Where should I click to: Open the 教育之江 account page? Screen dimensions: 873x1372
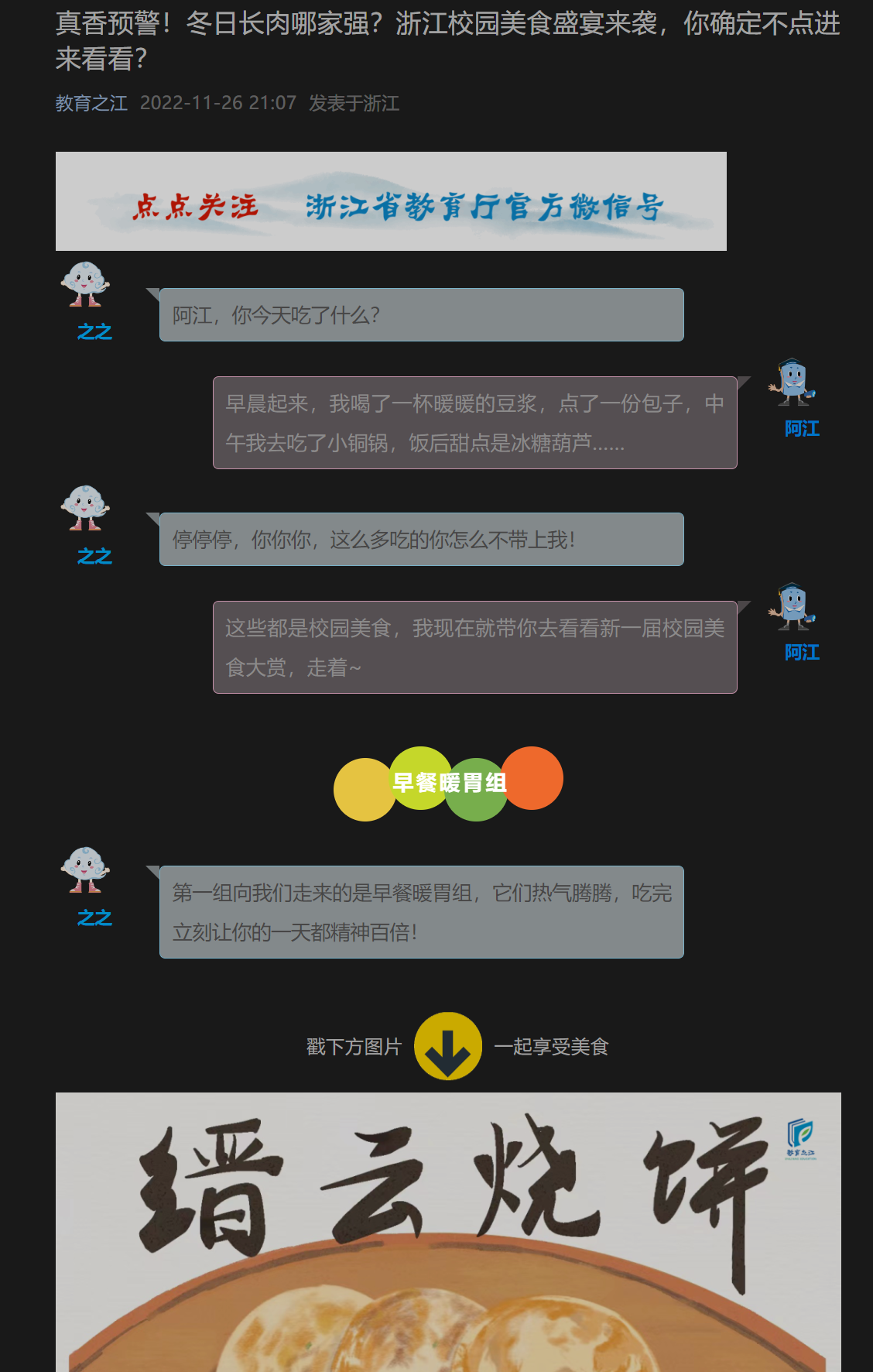[x=91, y=103]
